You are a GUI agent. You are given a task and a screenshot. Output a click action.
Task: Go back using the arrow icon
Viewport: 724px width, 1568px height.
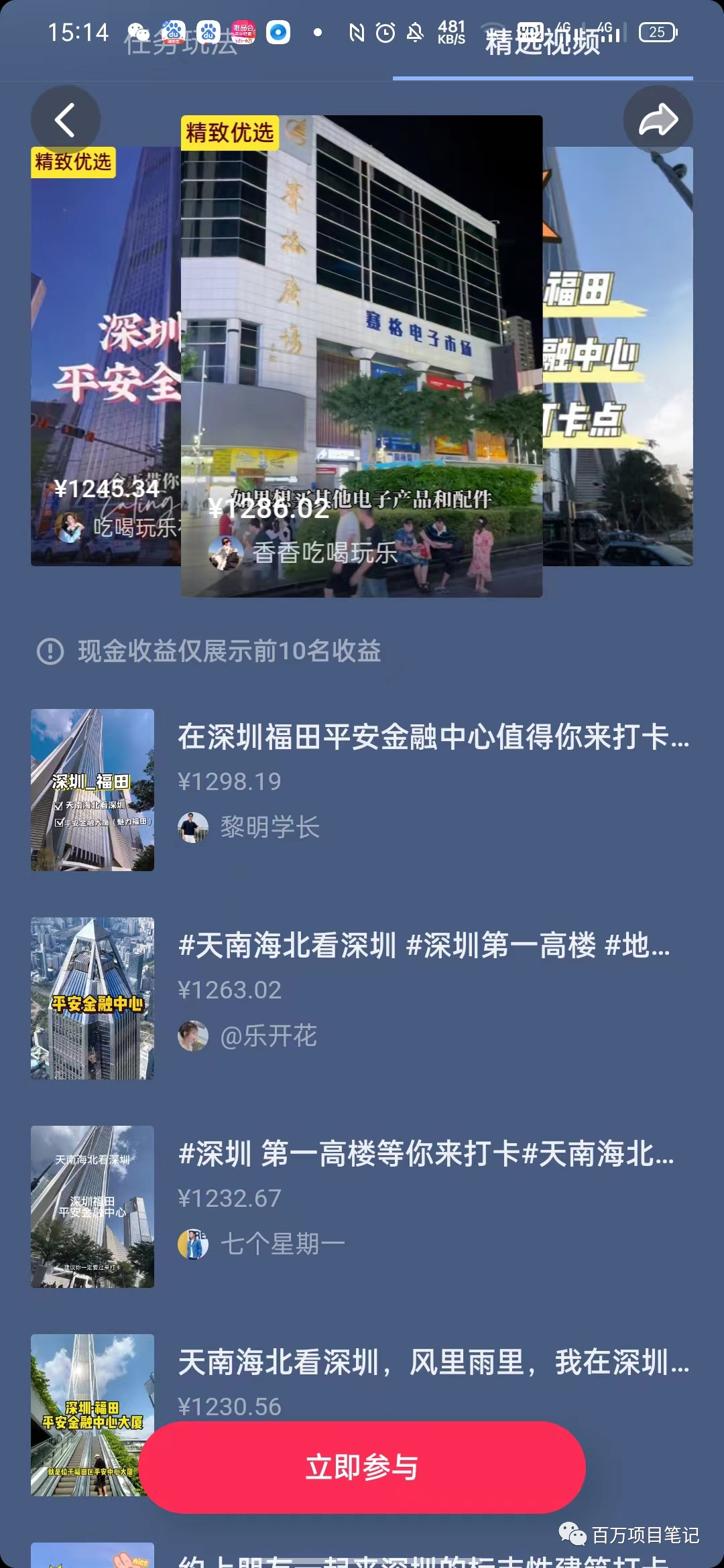pos(65,121)
